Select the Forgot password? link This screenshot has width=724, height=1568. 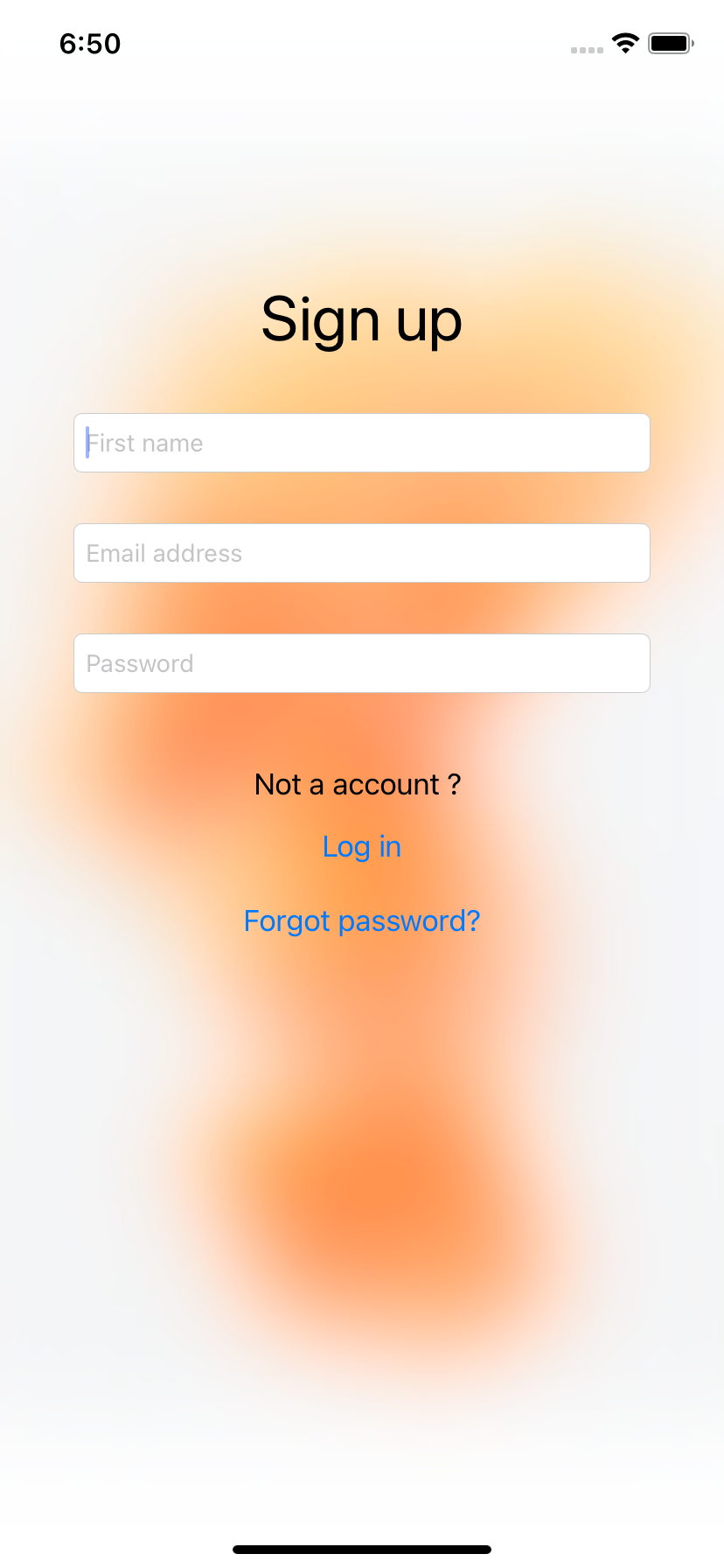[361, 920]
